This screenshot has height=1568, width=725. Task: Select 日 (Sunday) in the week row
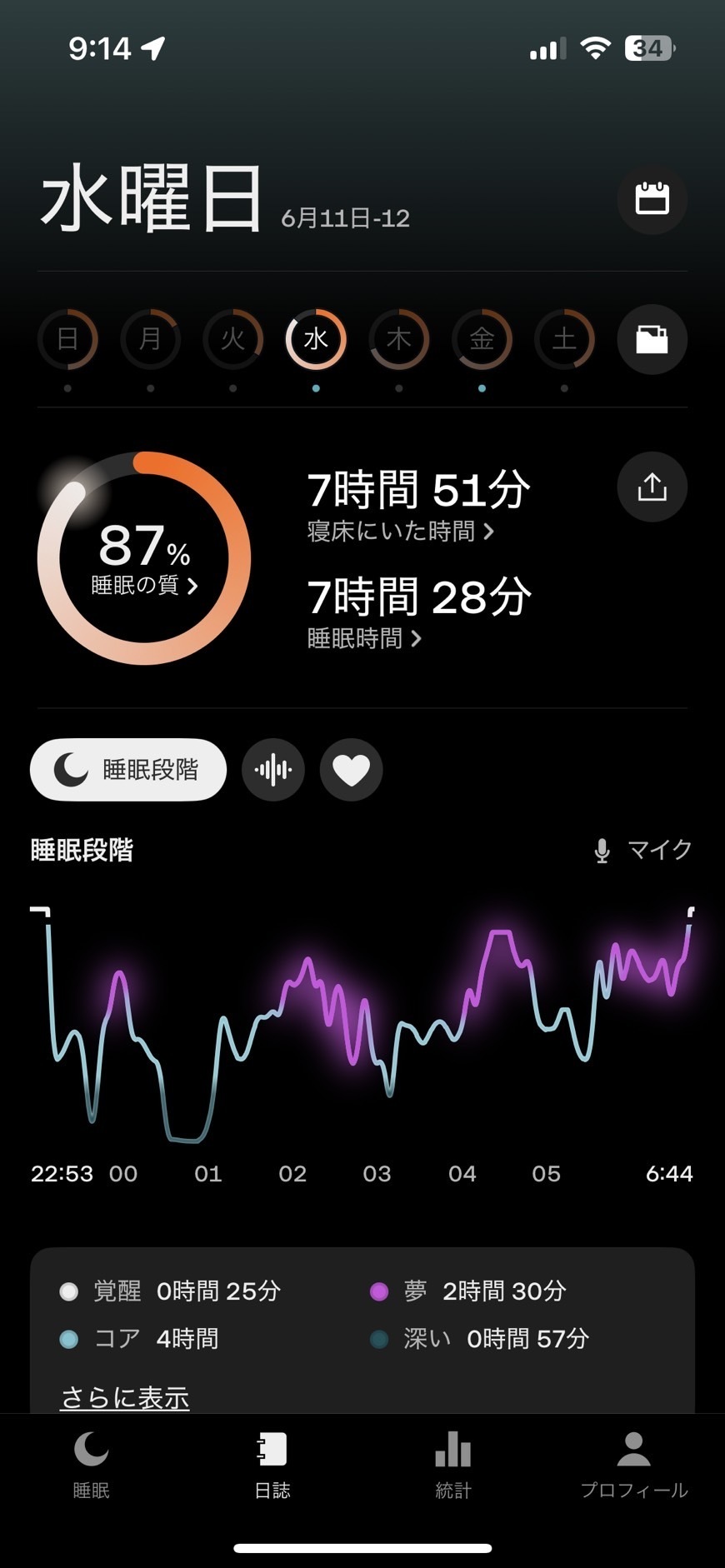point(67,339)
